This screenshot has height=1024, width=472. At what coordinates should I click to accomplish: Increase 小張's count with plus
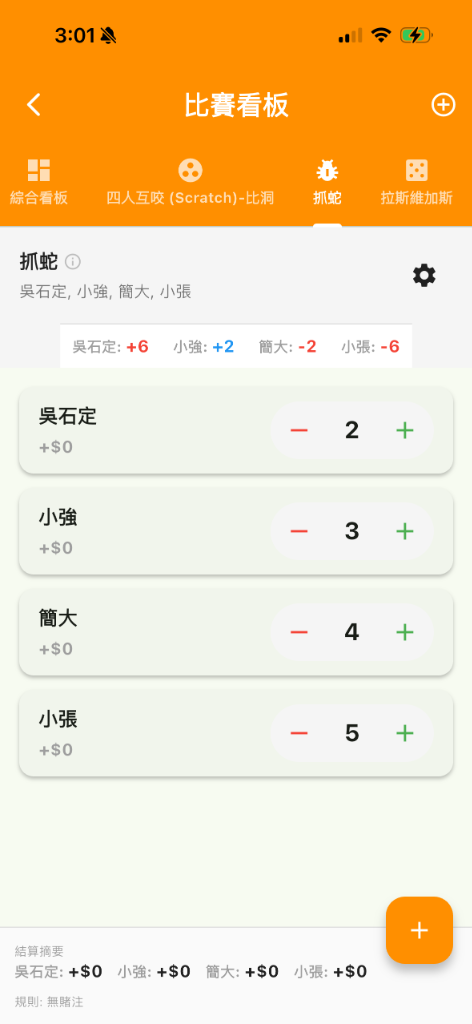405,733
